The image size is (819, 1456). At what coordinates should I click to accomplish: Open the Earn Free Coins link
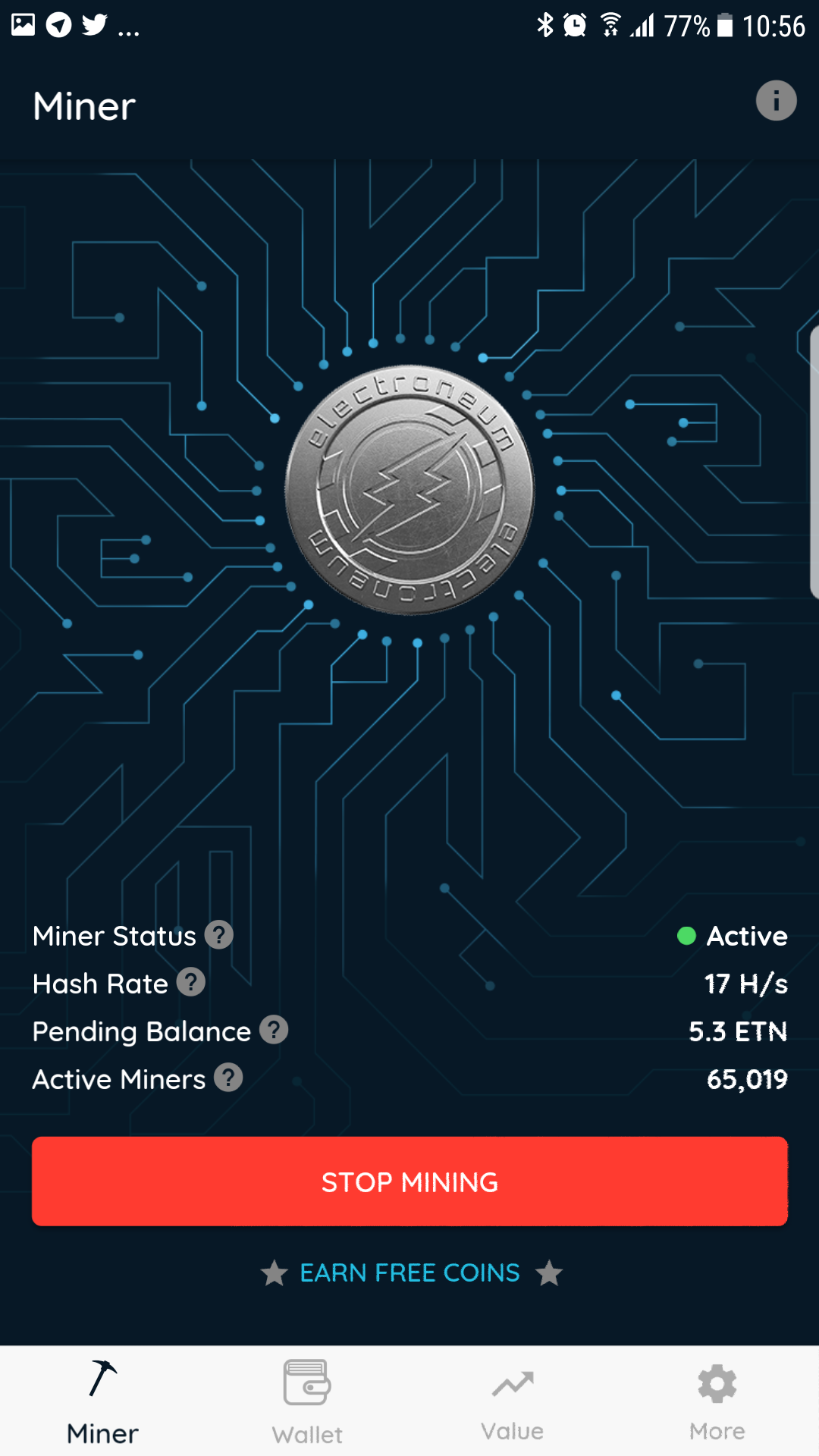[x=409, y=1272]
